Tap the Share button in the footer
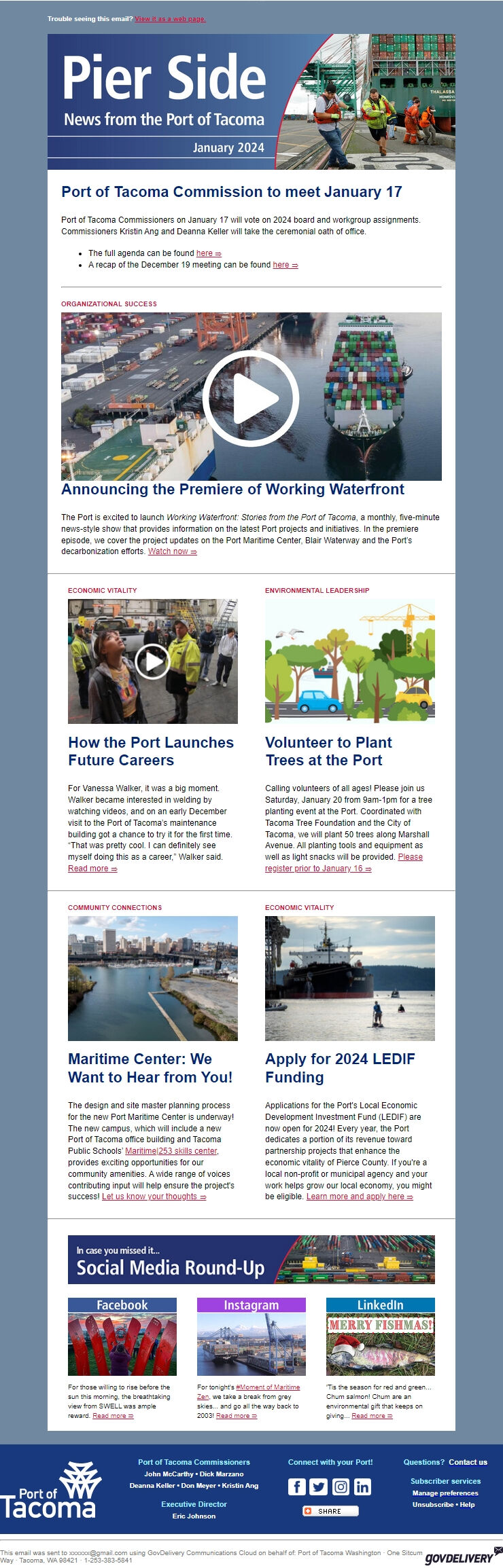503x1568 pixels. point(330,1511)
